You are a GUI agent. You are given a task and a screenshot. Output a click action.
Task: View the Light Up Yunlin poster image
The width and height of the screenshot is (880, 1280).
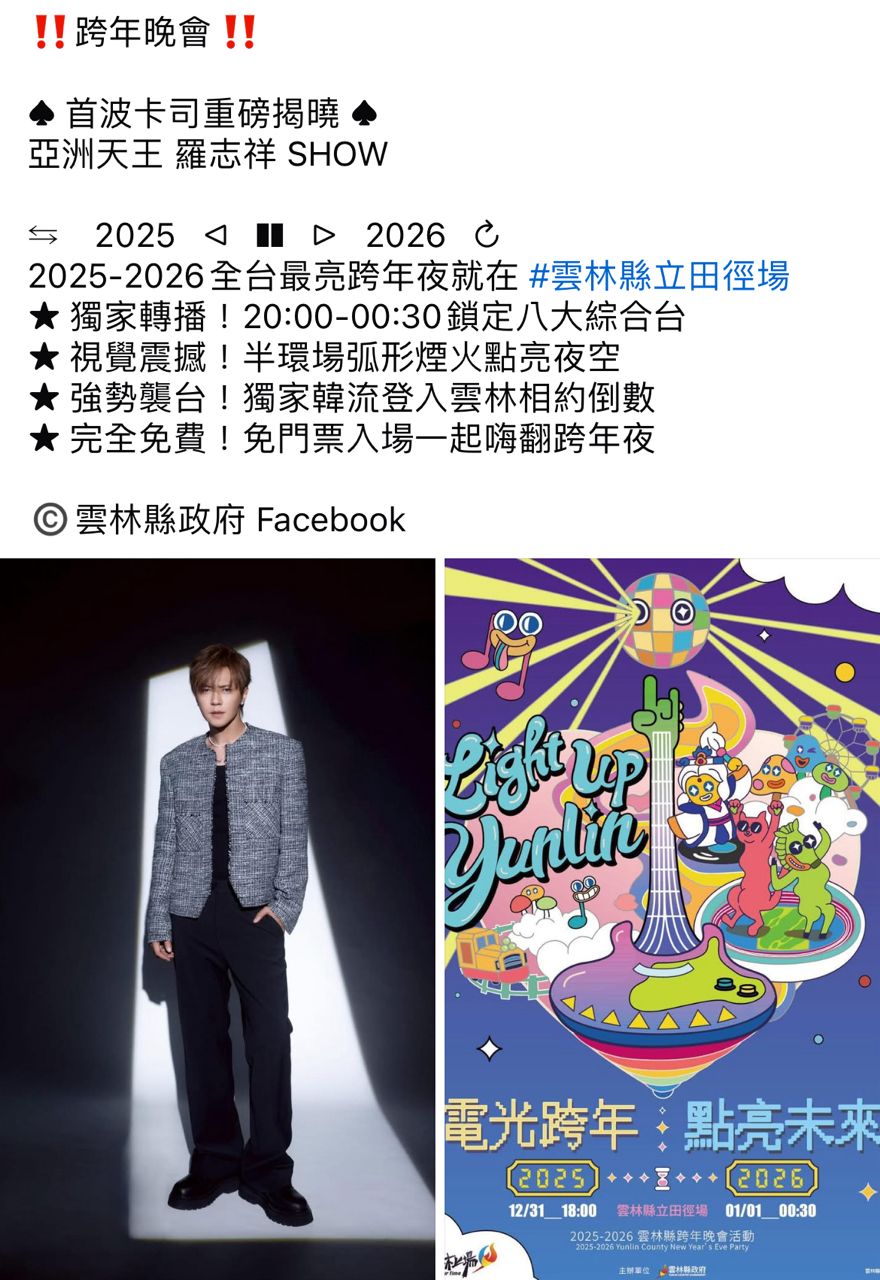662,918
